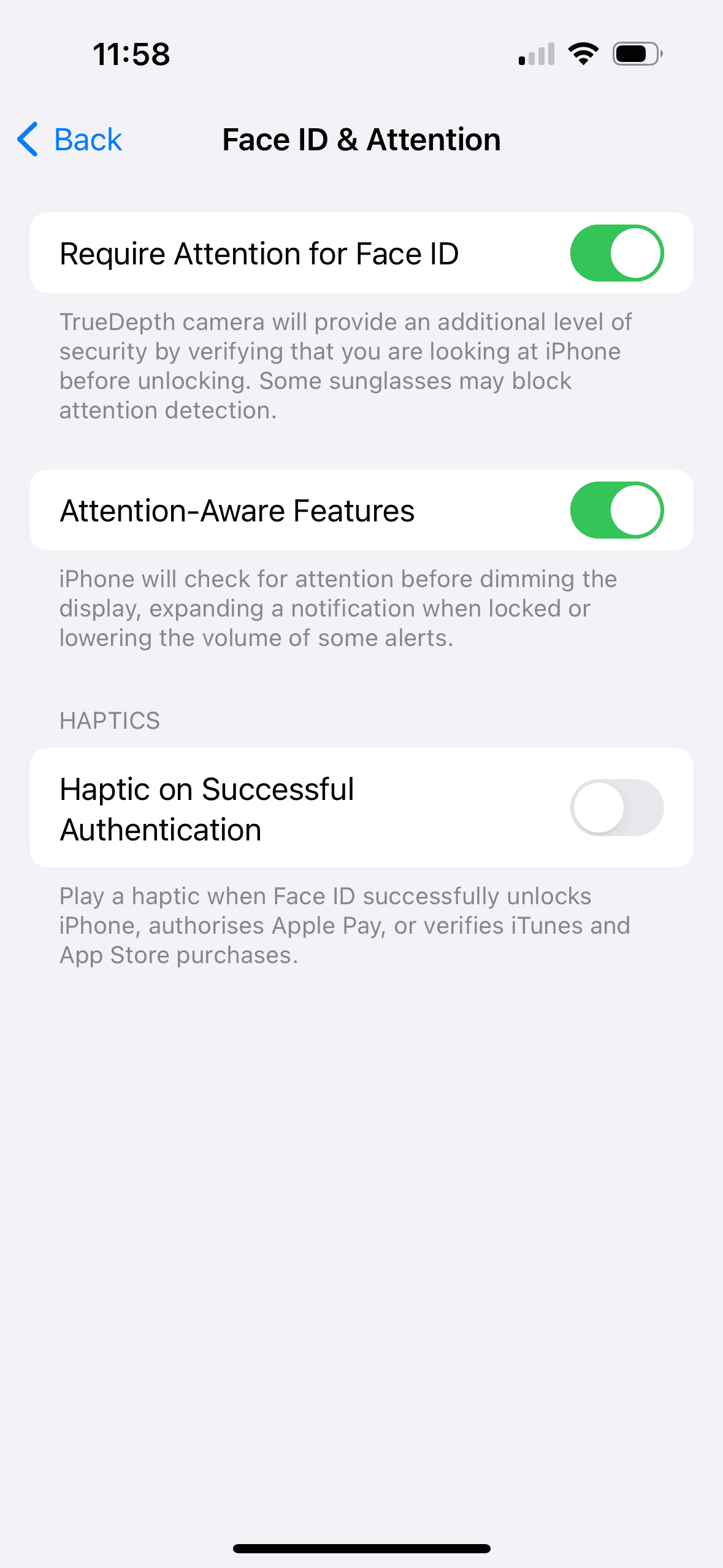This screenshot has width=723, height=1568.
Task: Enable Haptic on Successful Authentication
Action: click(x=616, y=807)
